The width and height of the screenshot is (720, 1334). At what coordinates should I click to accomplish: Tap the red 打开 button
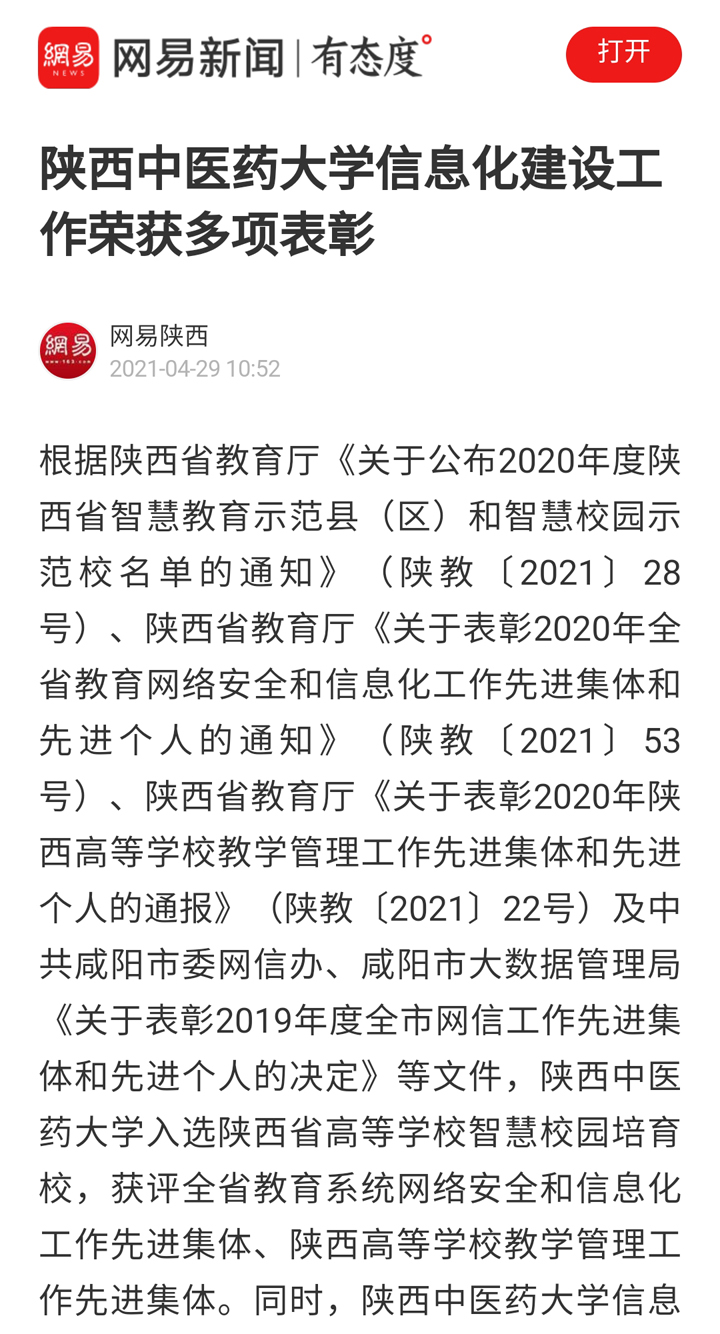[x=623, y=54]
